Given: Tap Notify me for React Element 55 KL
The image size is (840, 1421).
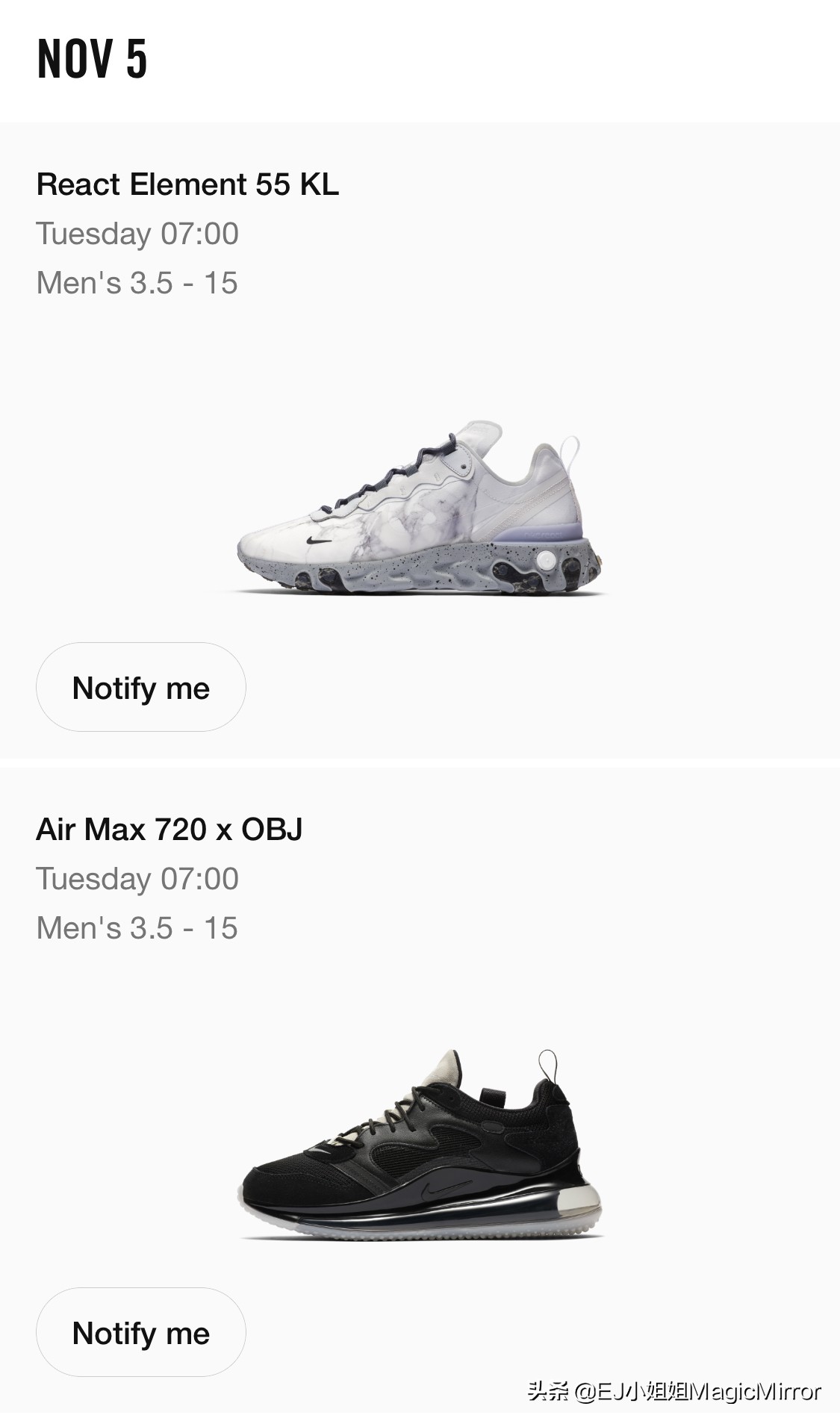Looking at the screenshot, I should pyautogui.click(x=140, y=687).
